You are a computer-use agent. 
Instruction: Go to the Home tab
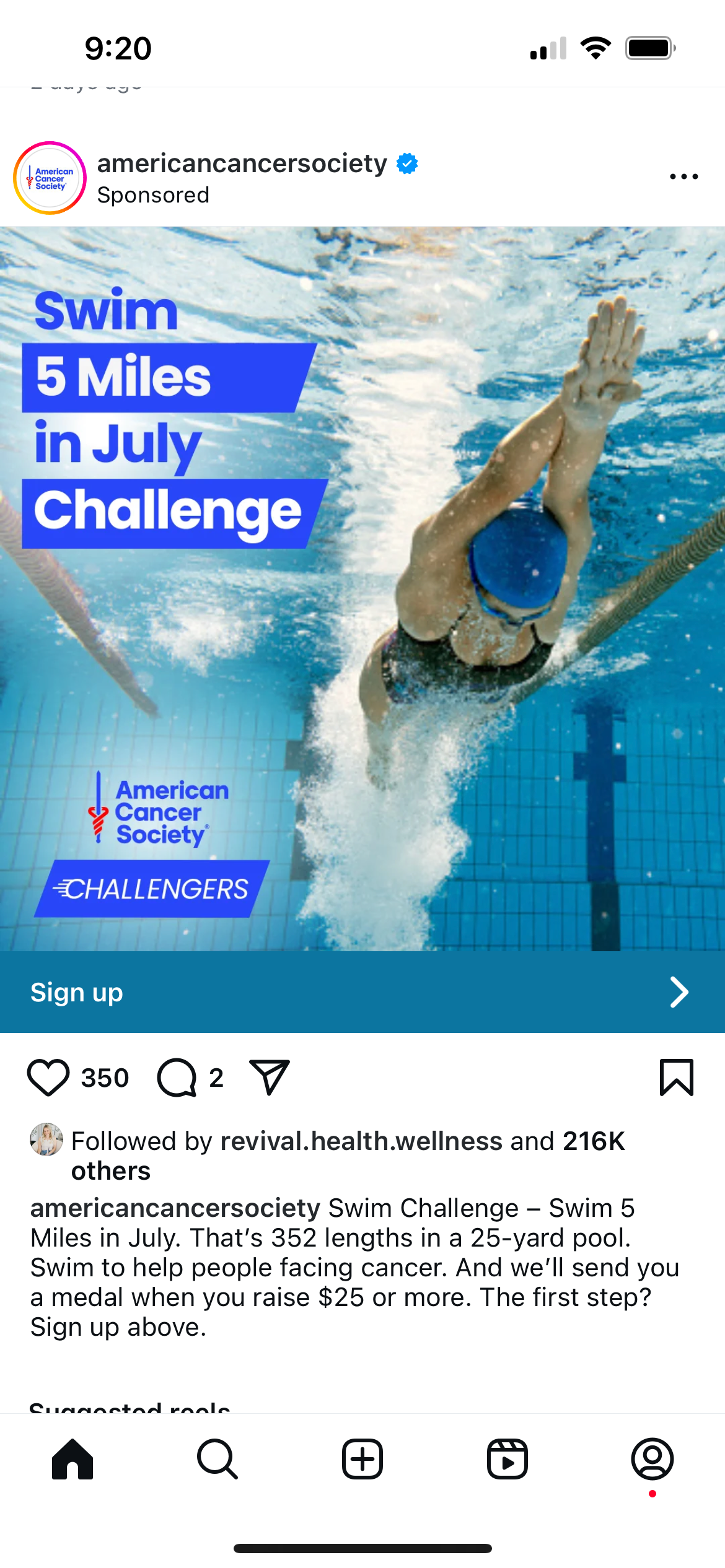(72, 1459)
